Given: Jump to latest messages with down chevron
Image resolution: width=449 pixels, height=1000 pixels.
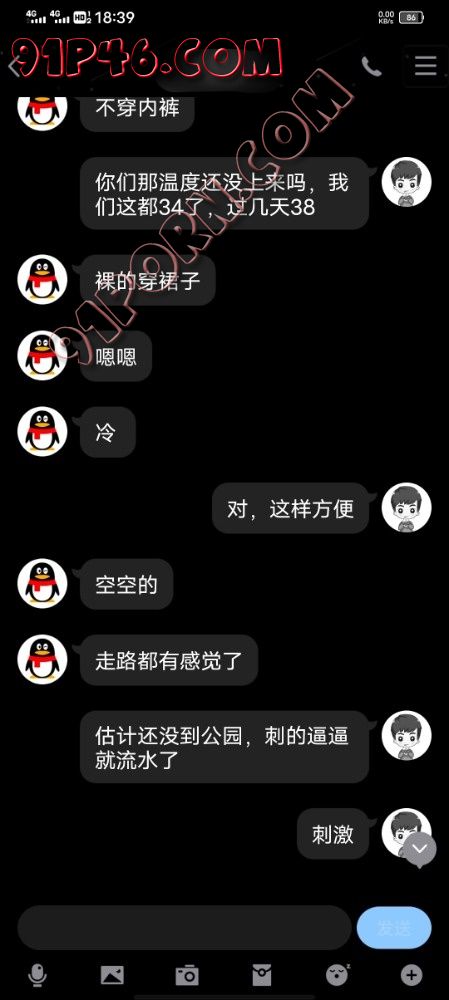Looking at the screenshot, I should pyautogui.click(x=420, y=849).
